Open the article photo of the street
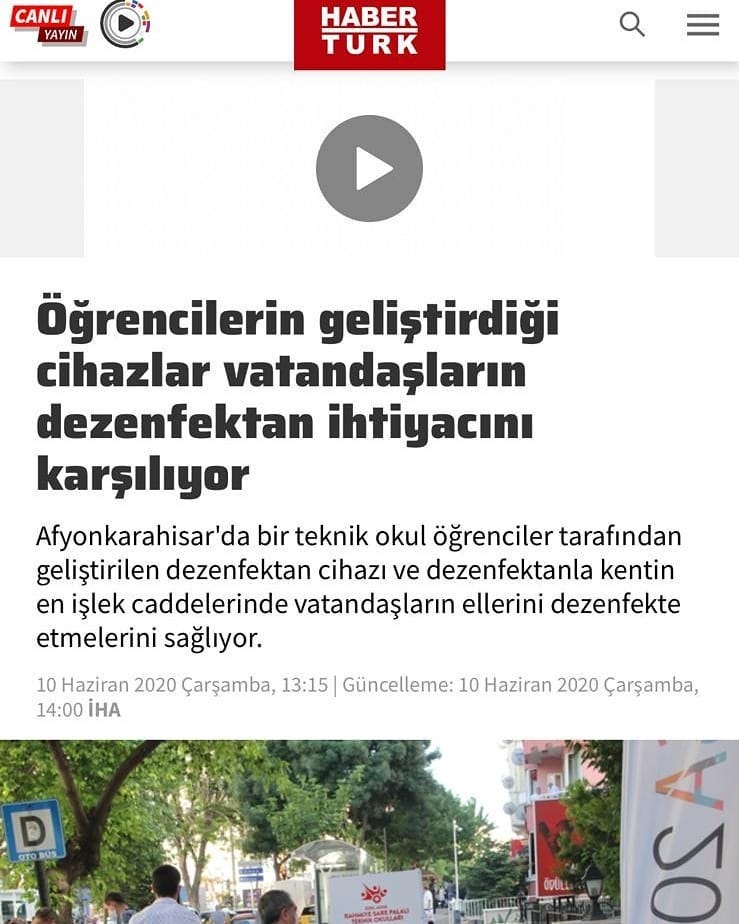Image resolution: width=739 pixels, height=924 pixels. [369, 832]
